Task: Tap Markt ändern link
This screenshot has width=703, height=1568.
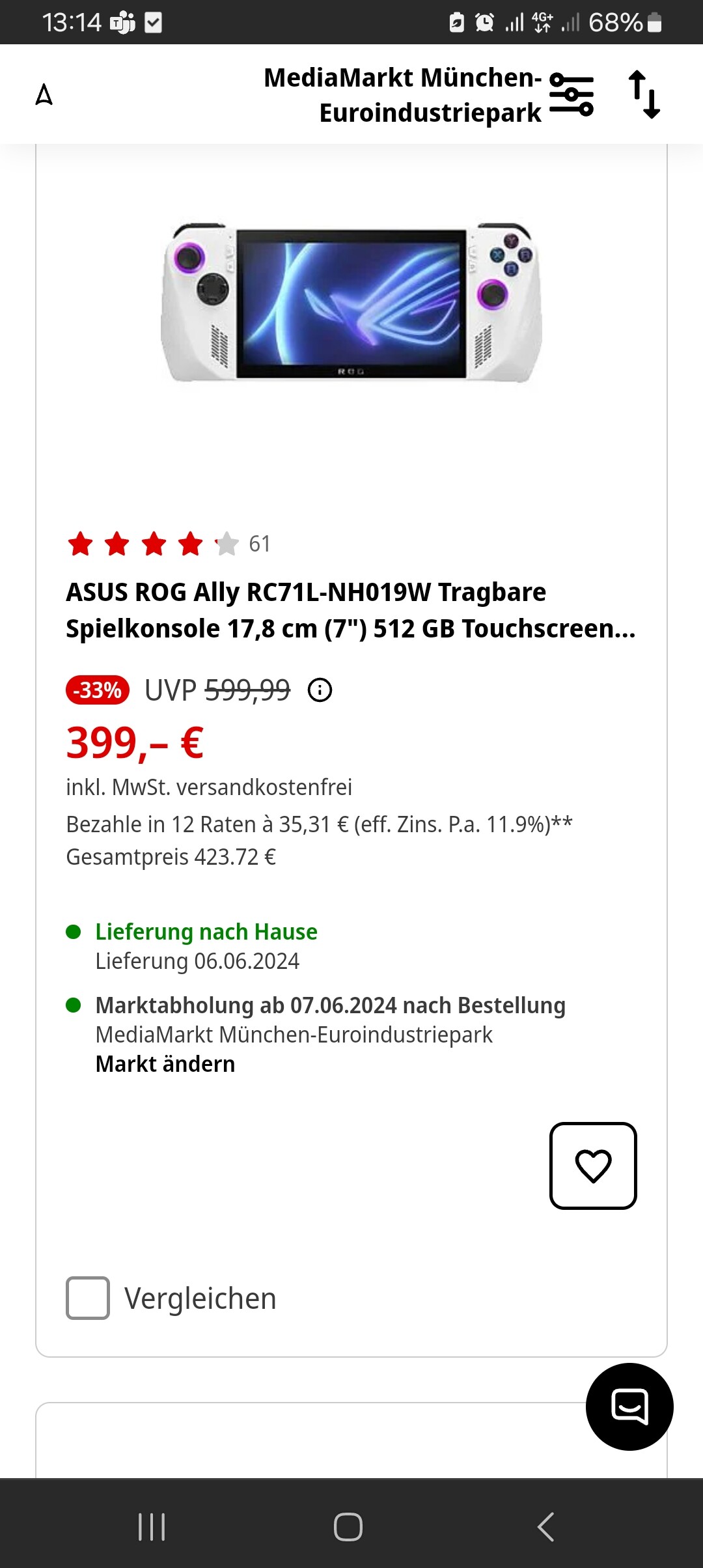Action: (165, 1064)
